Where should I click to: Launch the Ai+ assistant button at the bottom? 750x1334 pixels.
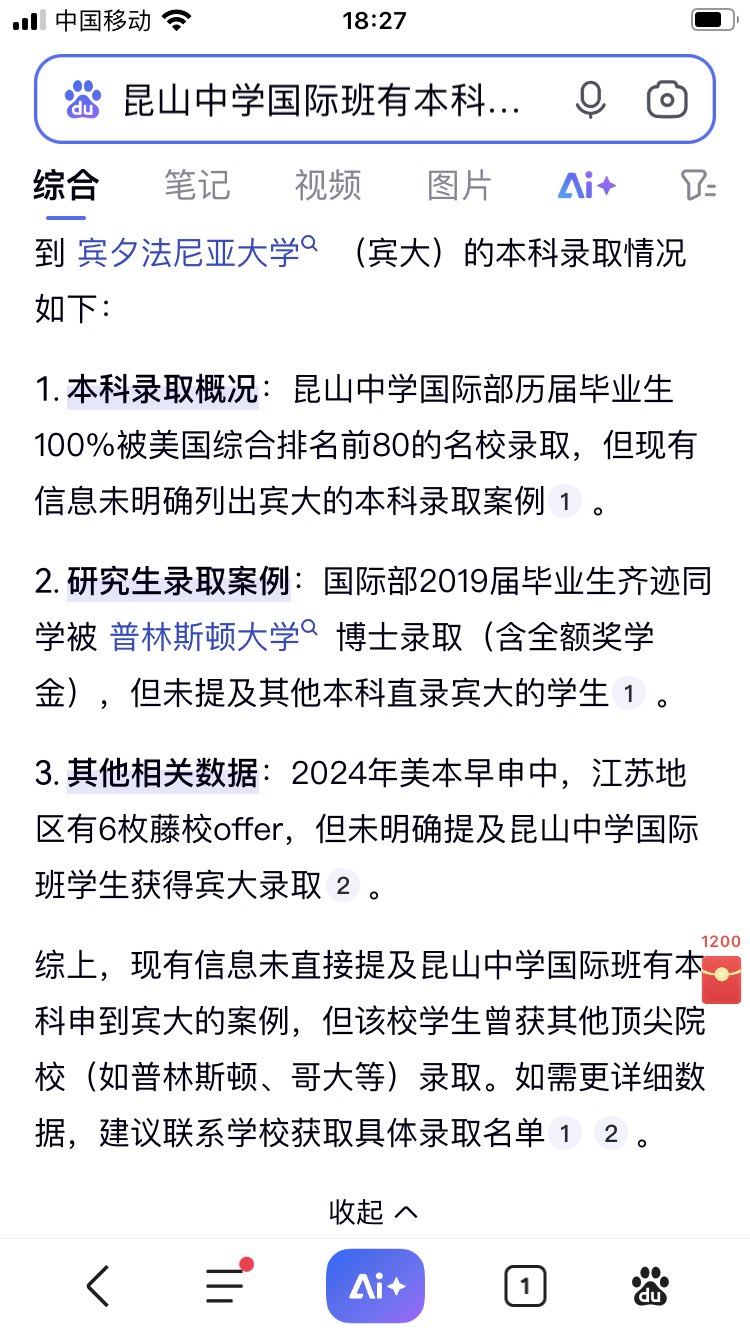(x=375, y=1286)
